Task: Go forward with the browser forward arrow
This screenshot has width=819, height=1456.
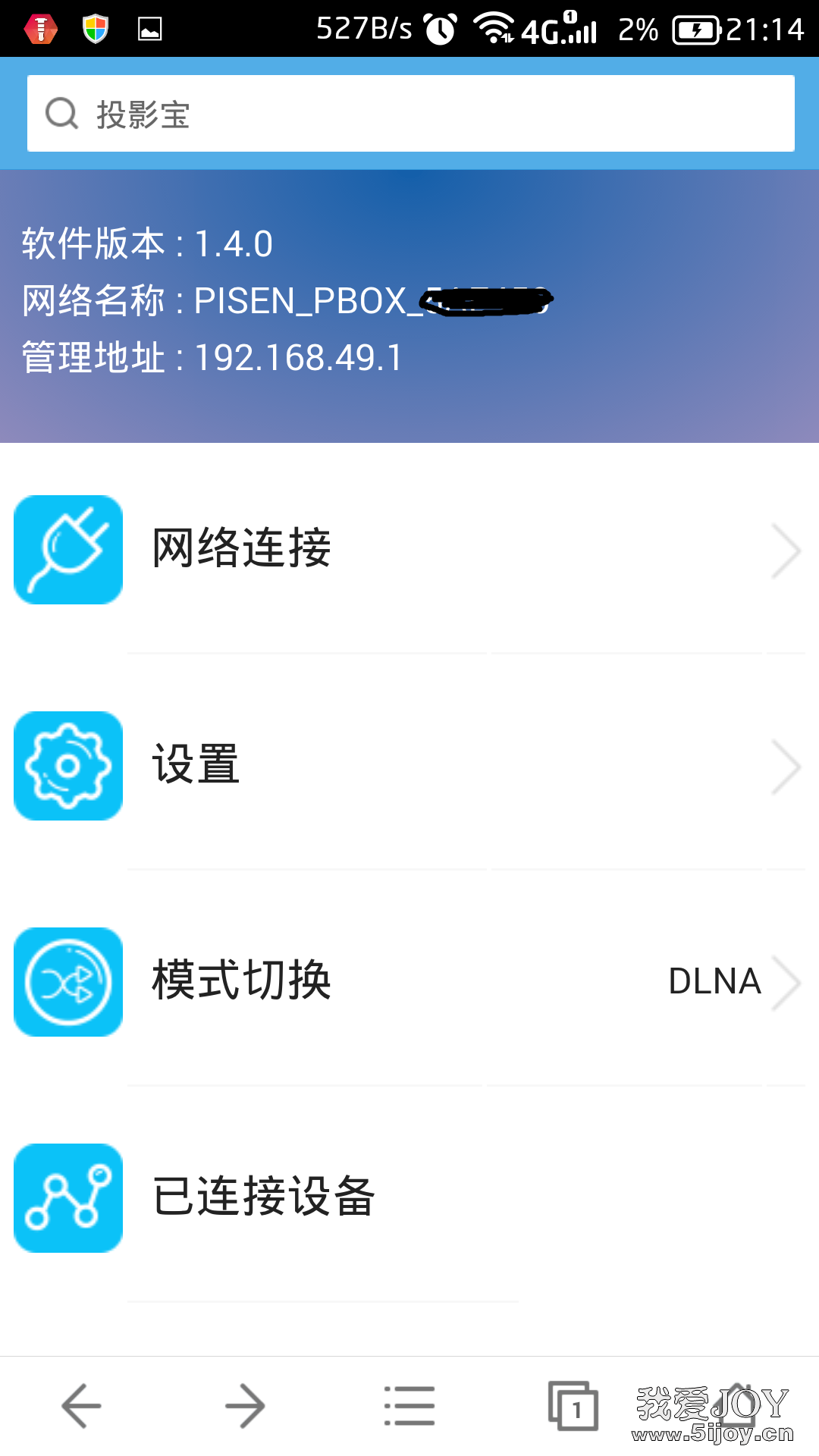Action: tap(246, 1406)
